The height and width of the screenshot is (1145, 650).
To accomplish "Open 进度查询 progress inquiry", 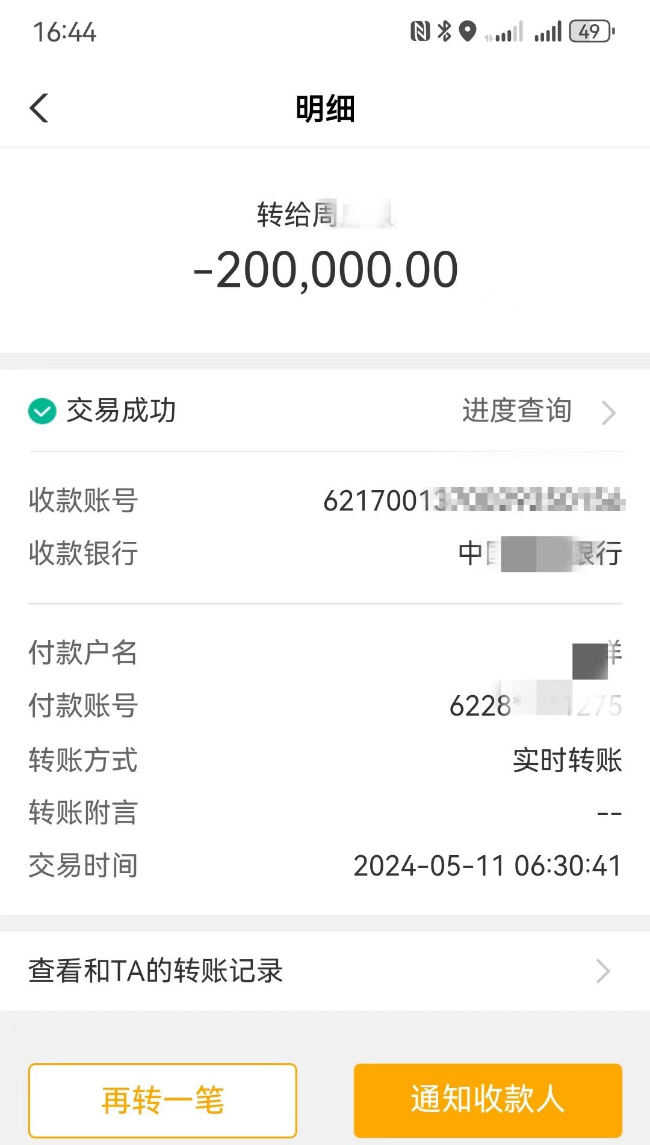I will click(x=539, y=411).
